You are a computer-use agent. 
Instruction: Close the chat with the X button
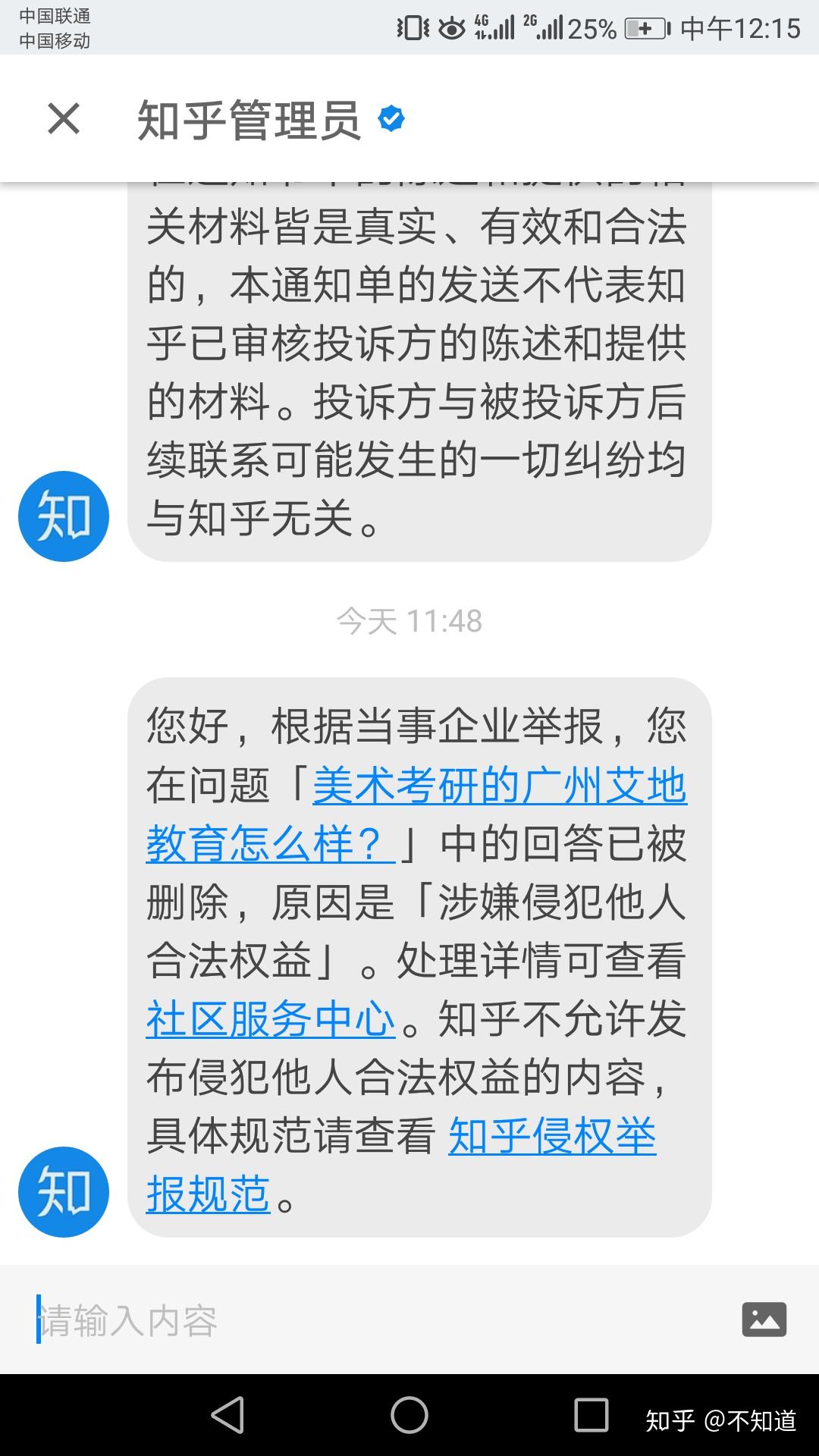pos(63,118)
